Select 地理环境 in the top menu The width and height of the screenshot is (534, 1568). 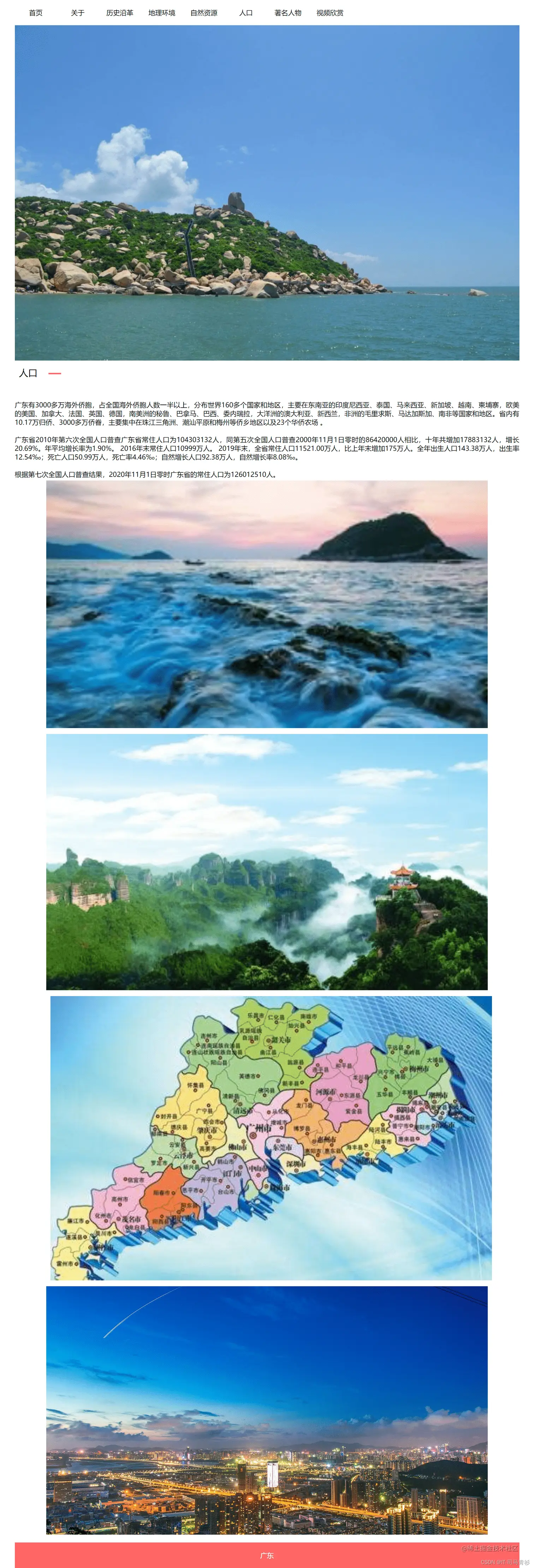pos(161,13)
